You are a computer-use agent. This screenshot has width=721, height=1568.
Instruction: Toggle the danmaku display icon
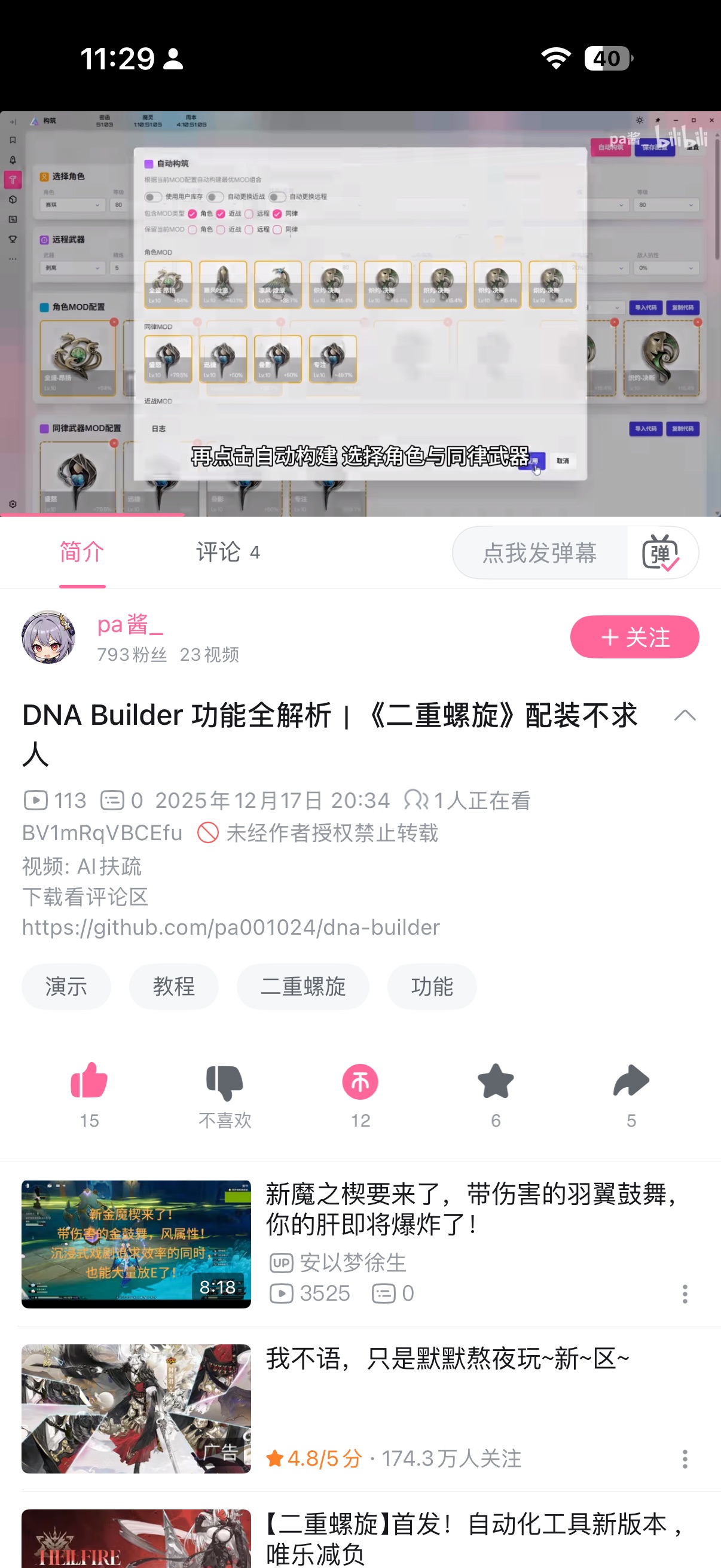(x=661, y=553)
